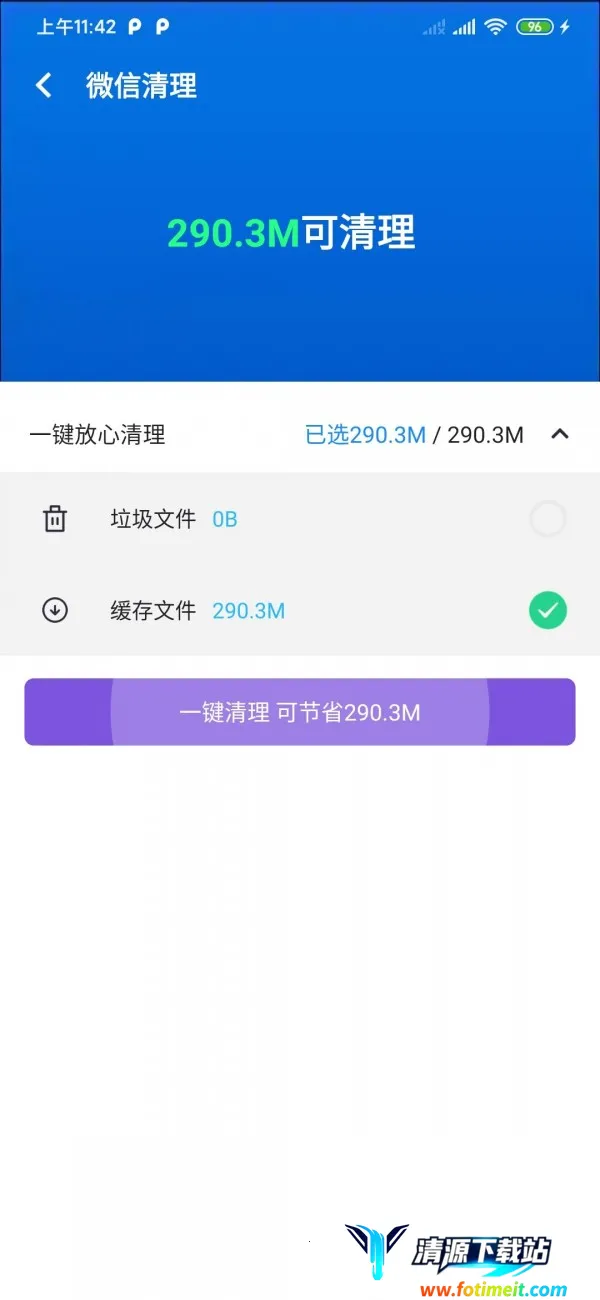Select the 垃圾文件 checkbox

tap(547, 519)
